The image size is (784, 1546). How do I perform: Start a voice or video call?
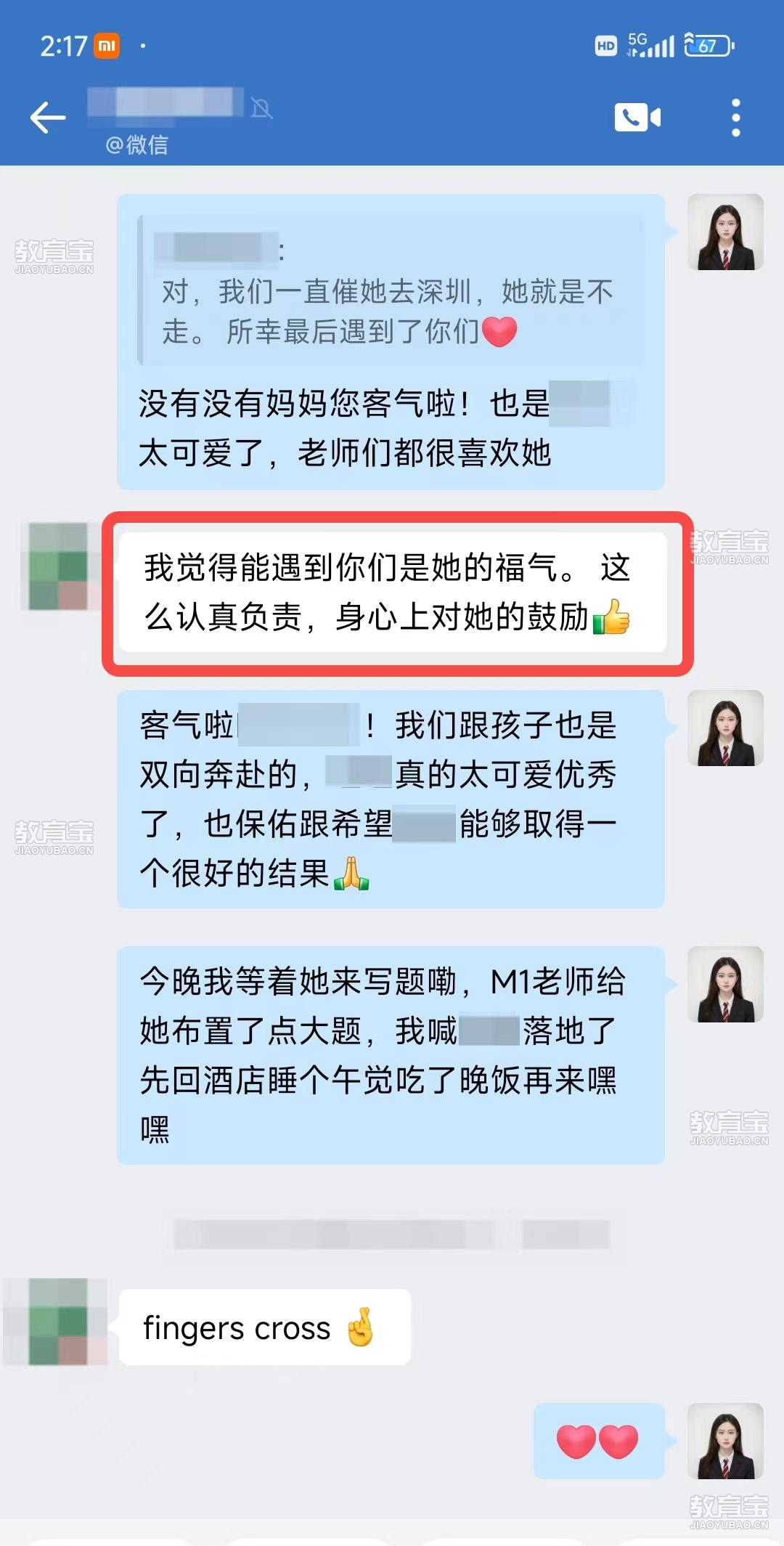(x=637, y=118)
